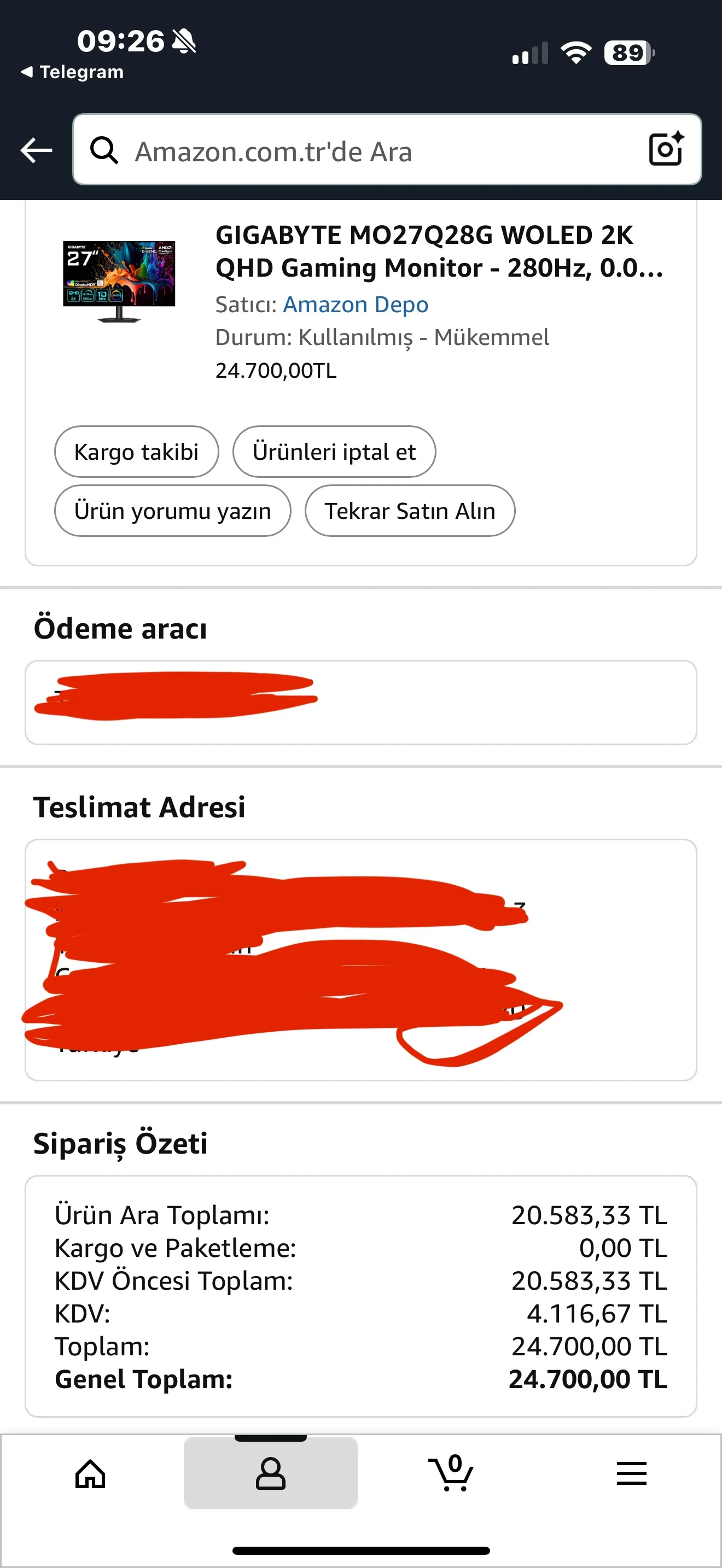
Task: Select Ürünleri iptal et
Action: tap(334, 452)
